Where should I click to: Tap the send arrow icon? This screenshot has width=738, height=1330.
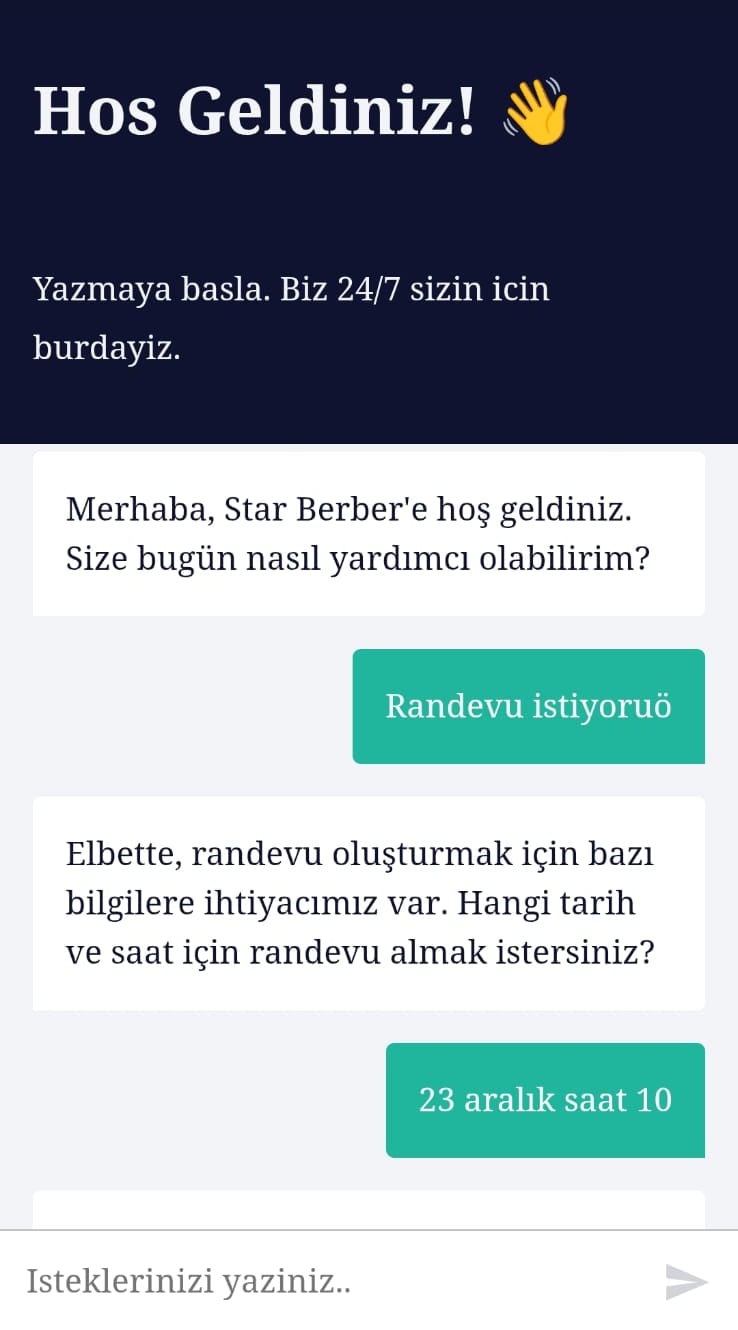[686, 1281]
